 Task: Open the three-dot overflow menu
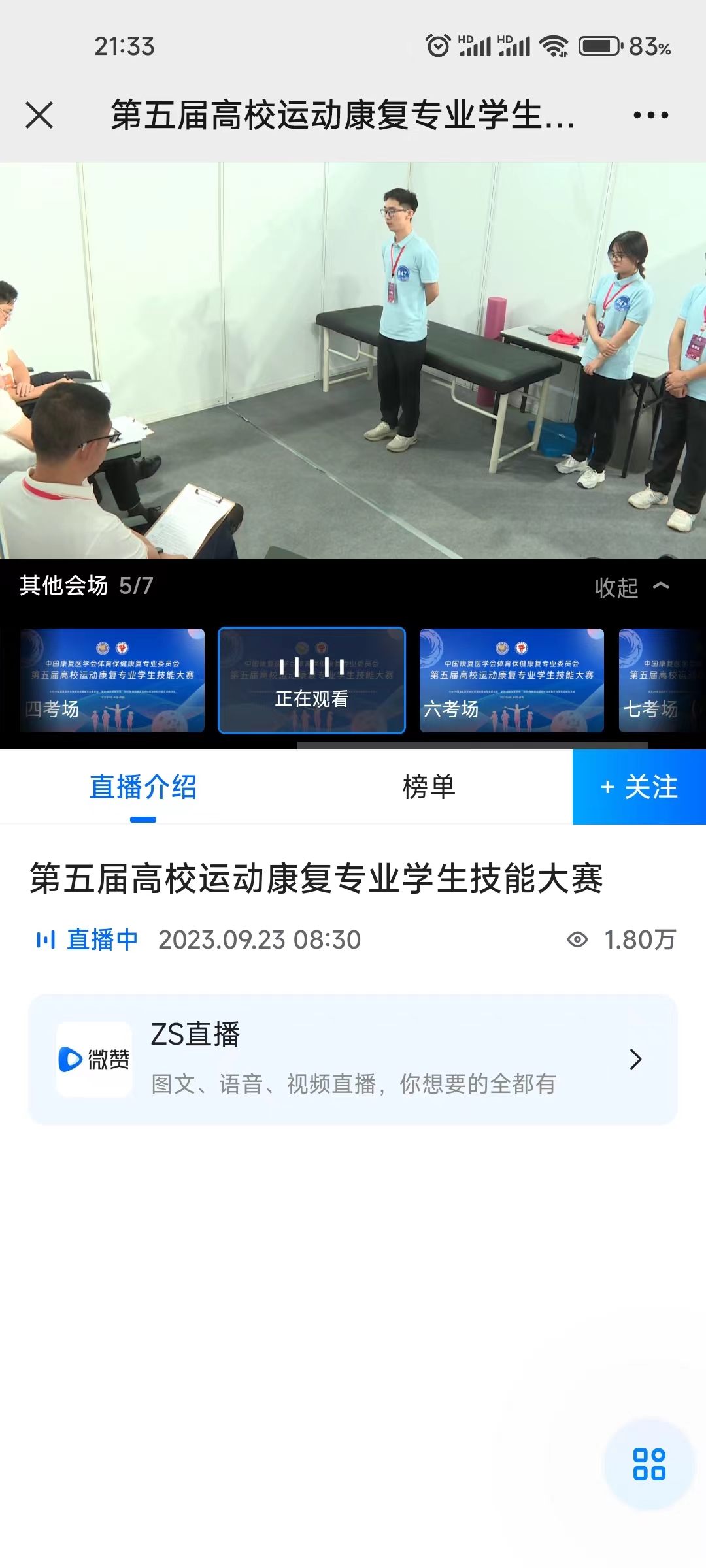click(650, 116)
